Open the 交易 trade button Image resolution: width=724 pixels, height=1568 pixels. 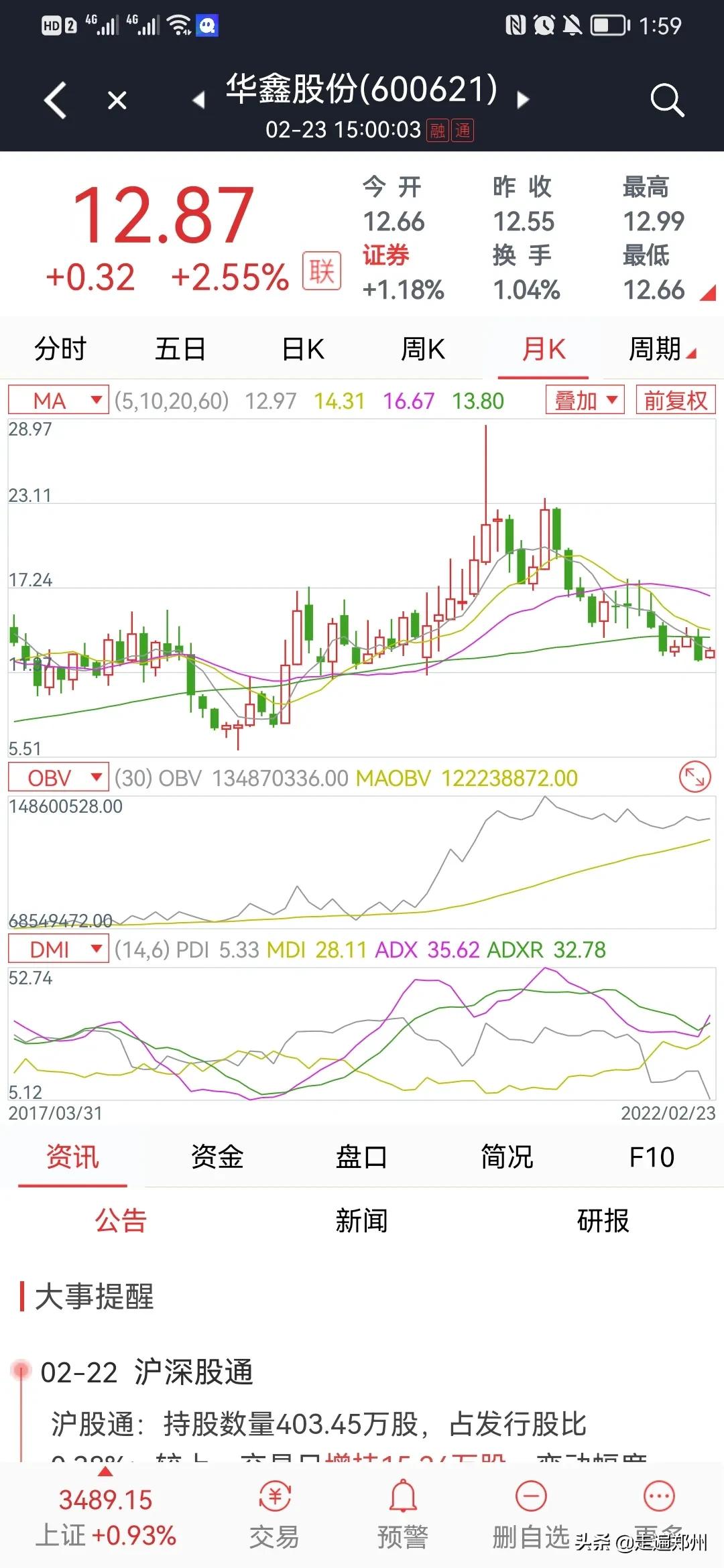pyautogui.click(x=274, y=1516)
